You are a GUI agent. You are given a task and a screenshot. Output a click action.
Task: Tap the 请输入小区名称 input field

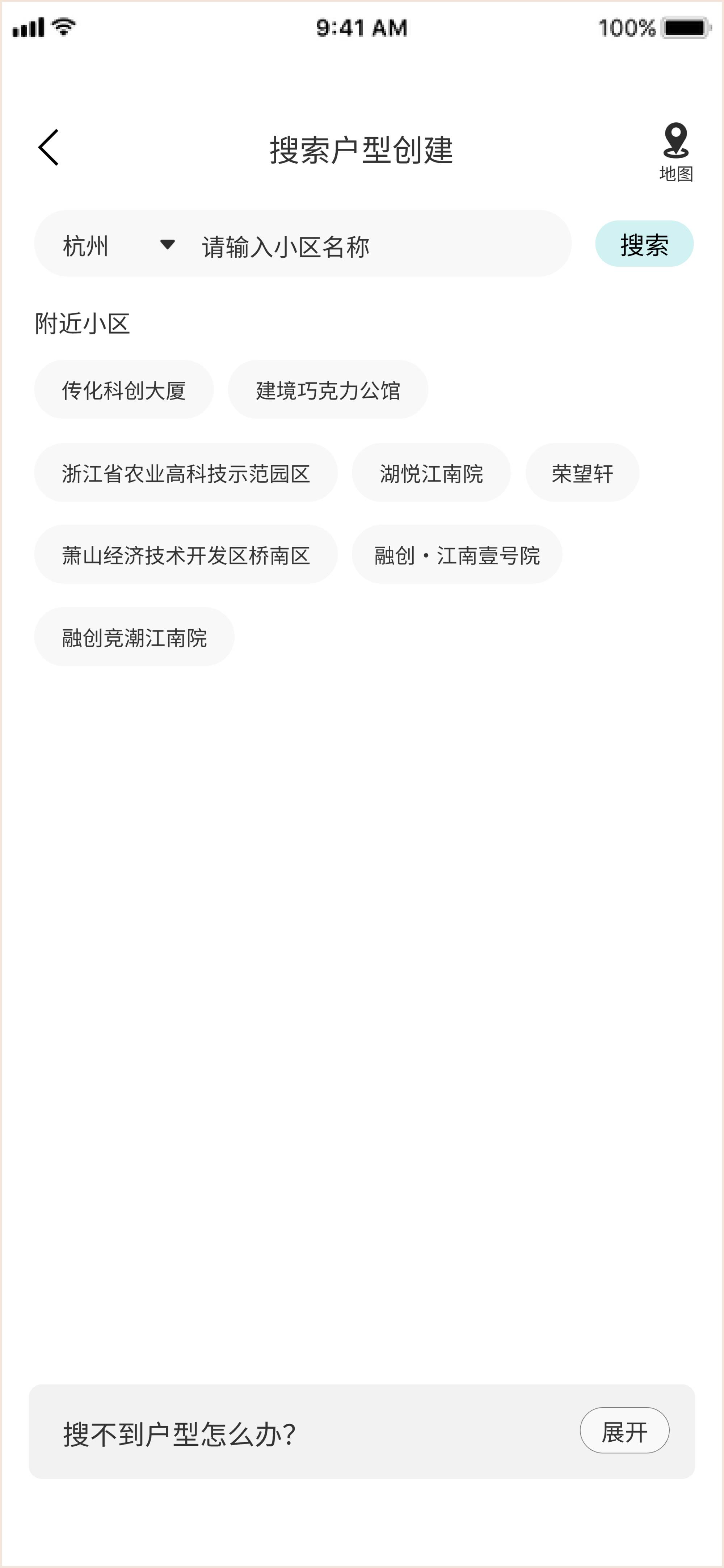tap(378, 246)
